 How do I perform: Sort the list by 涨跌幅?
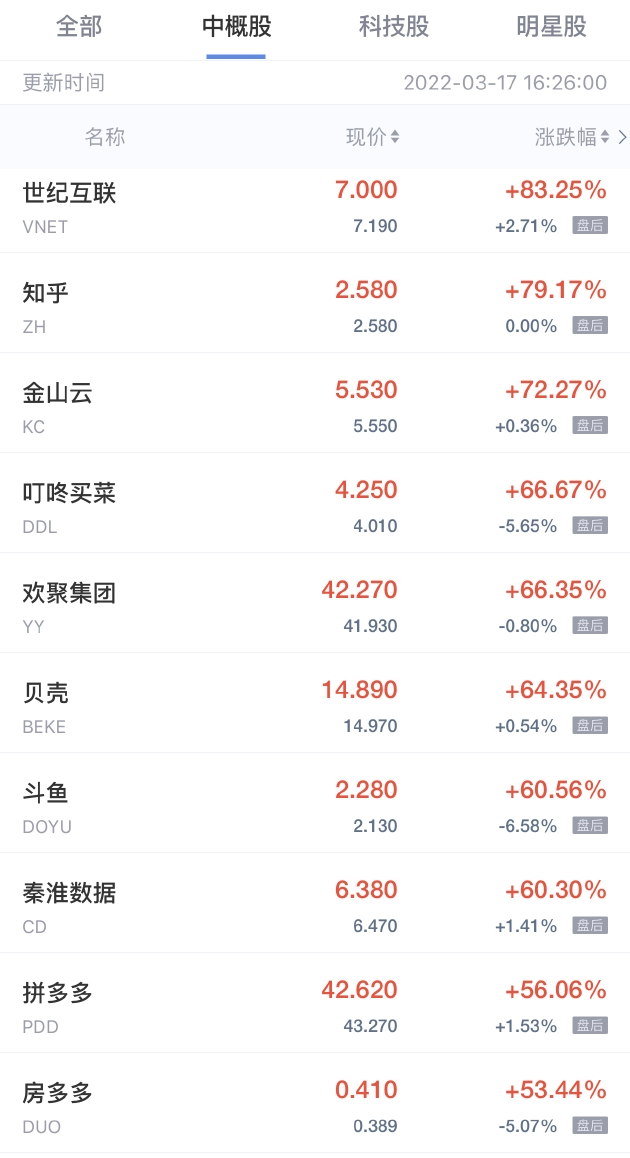[571, 137]
